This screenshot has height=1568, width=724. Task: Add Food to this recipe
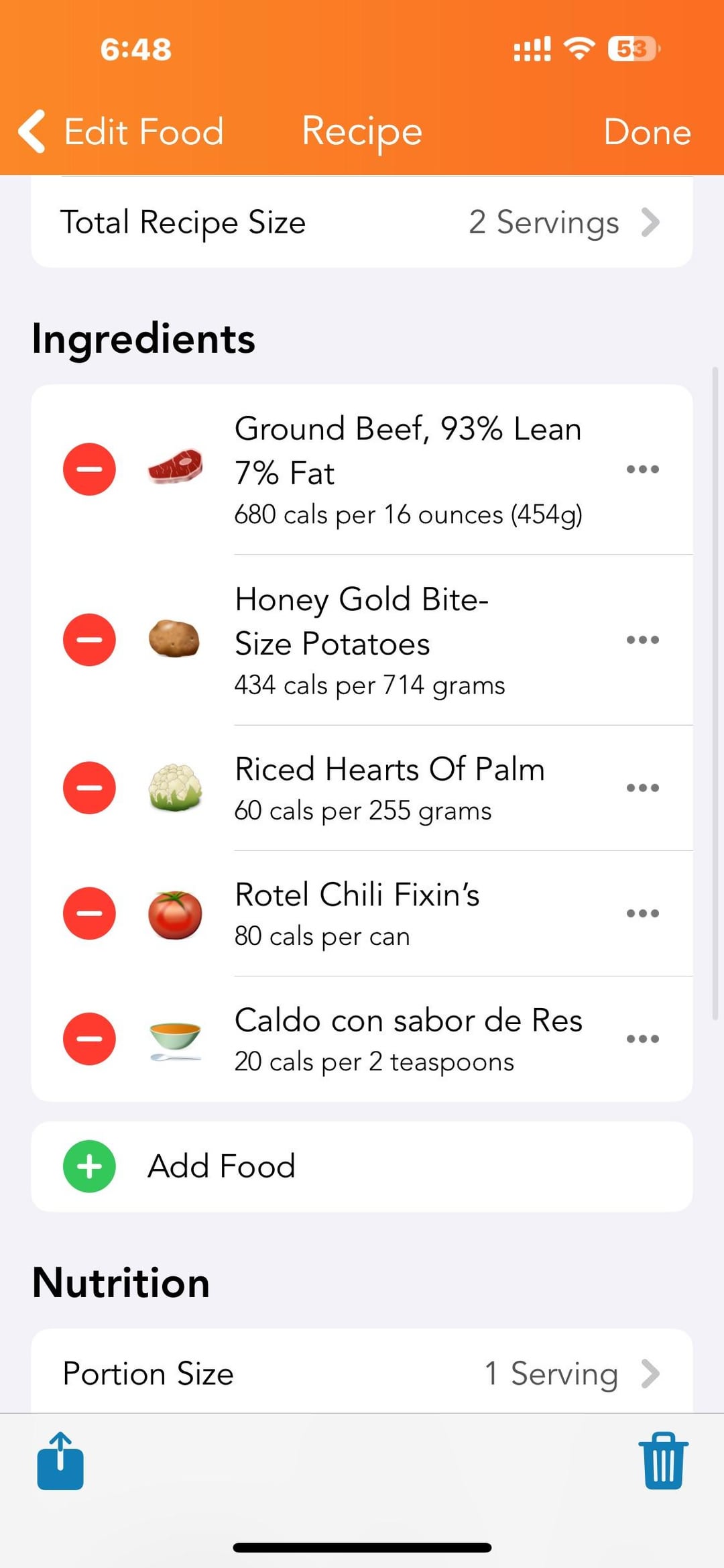coord(362,1167)
